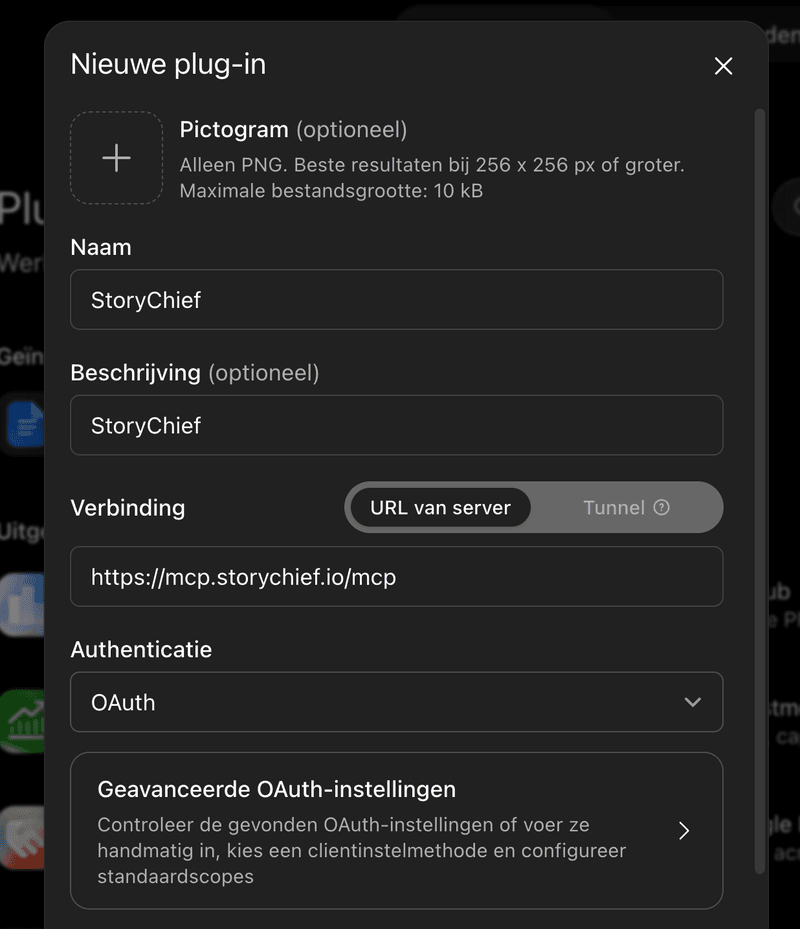The height and width of the screenshot is (929, 800).
Task: Switch to the Tunnel connection option
Action: [x=613, y=508]
